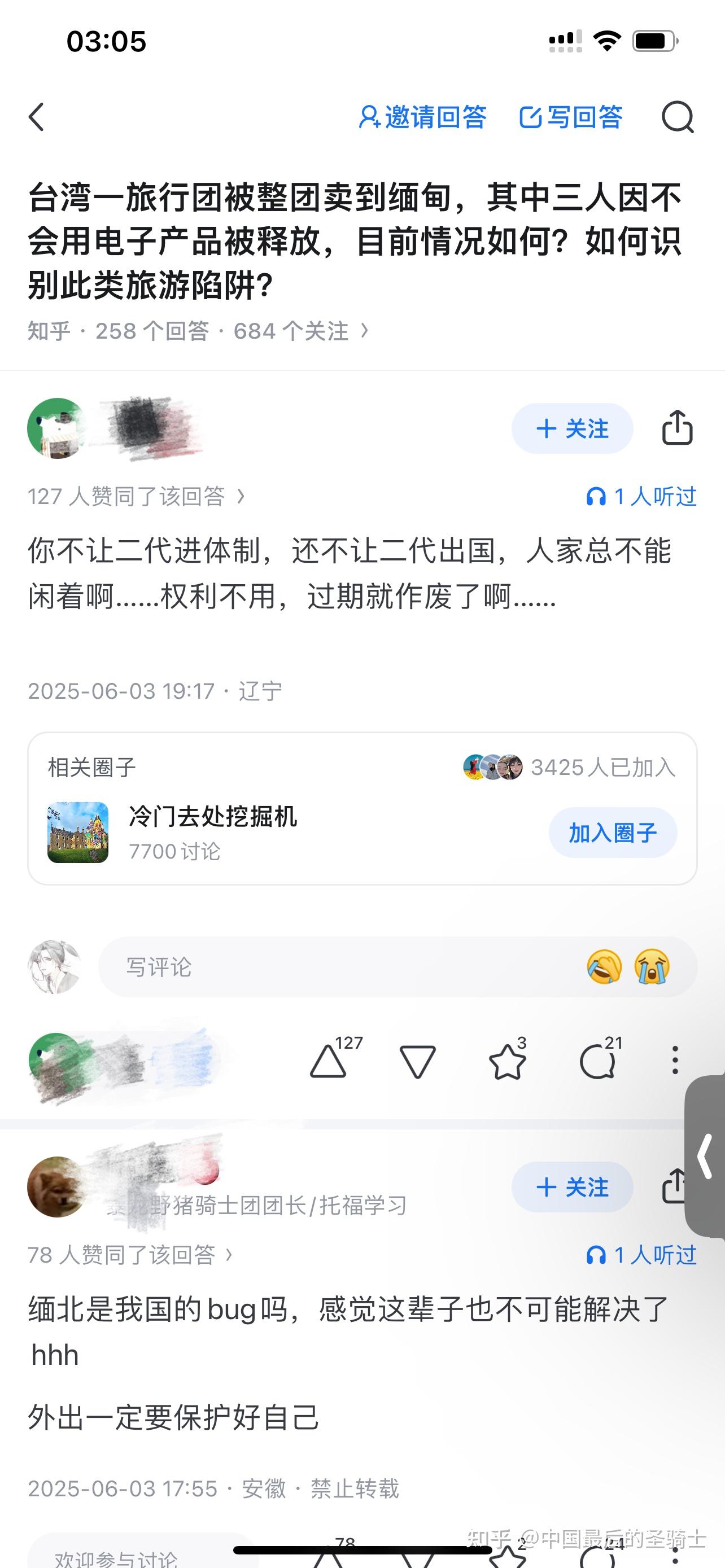Tap 写回答 to write an answer
Image resolution: width=725 pixels, height=1568 pixels.
(571, 117)
